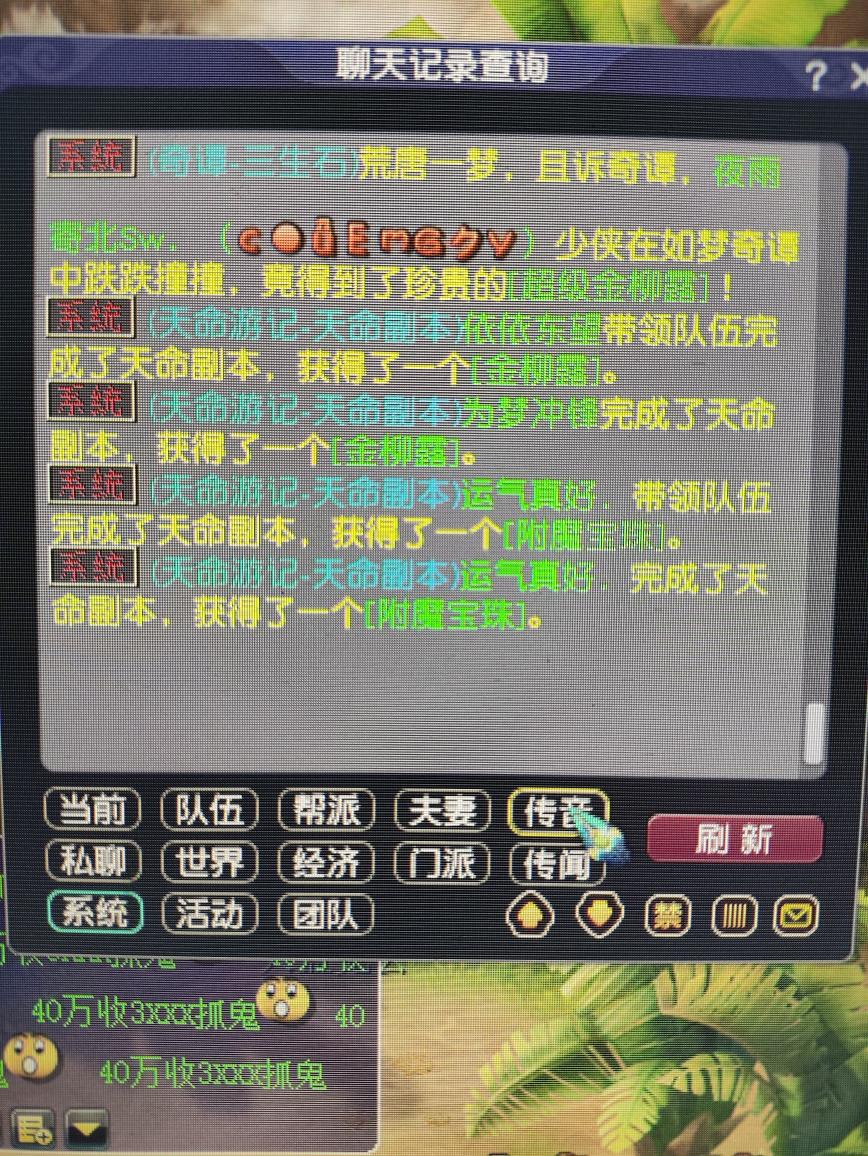Show the 夫妻 channel records

(x=442, y=811)
